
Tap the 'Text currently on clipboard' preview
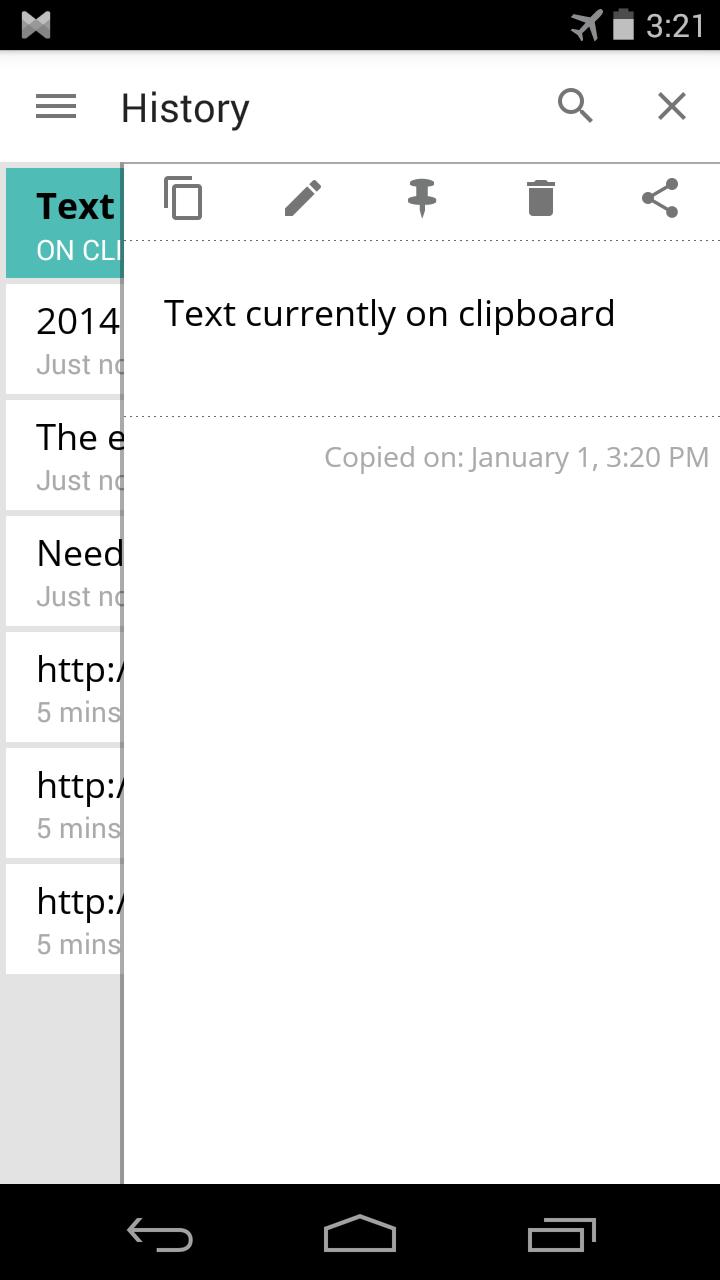(390, 313)
